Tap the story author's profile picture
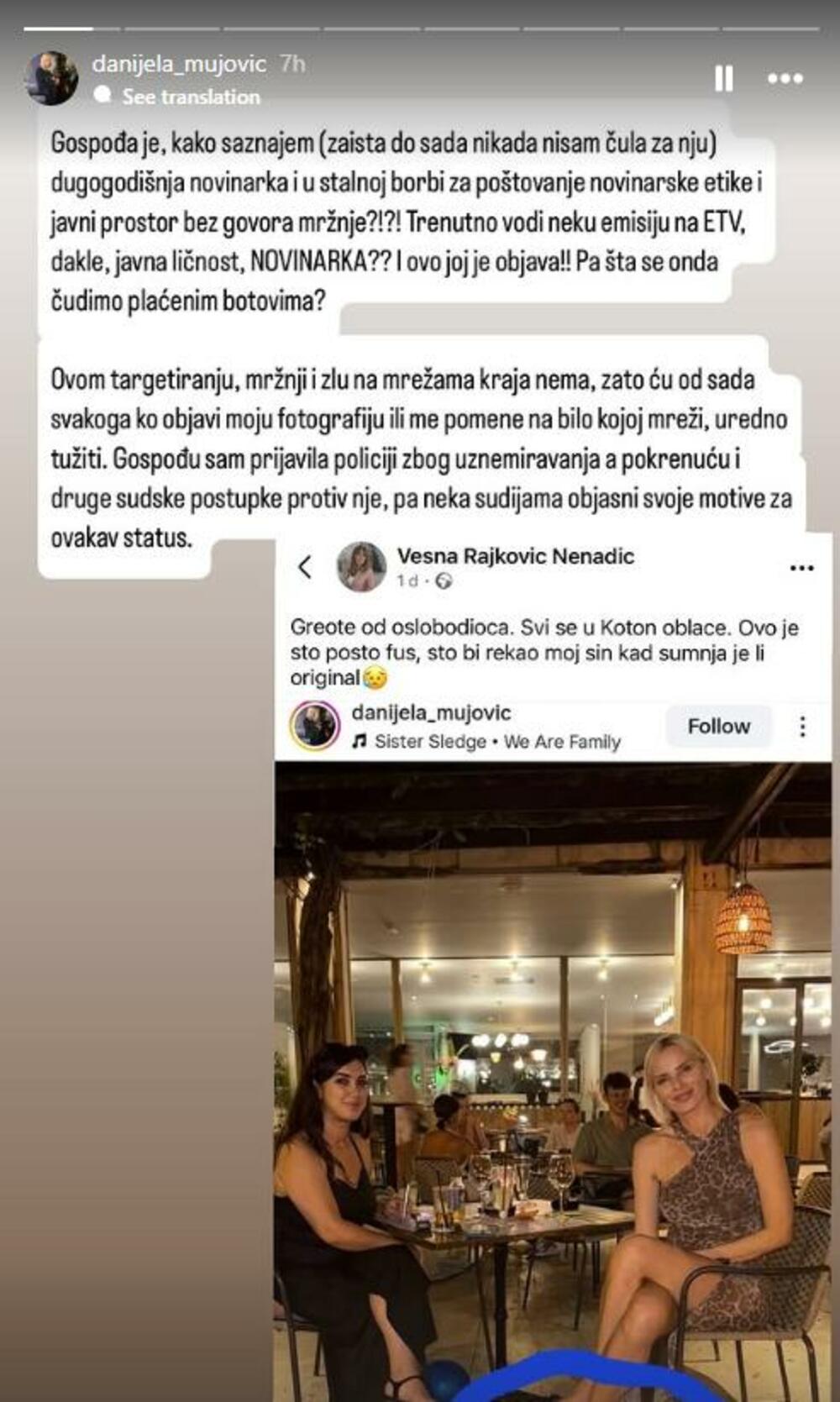840x1402 pixels. (x=52, y=78)
